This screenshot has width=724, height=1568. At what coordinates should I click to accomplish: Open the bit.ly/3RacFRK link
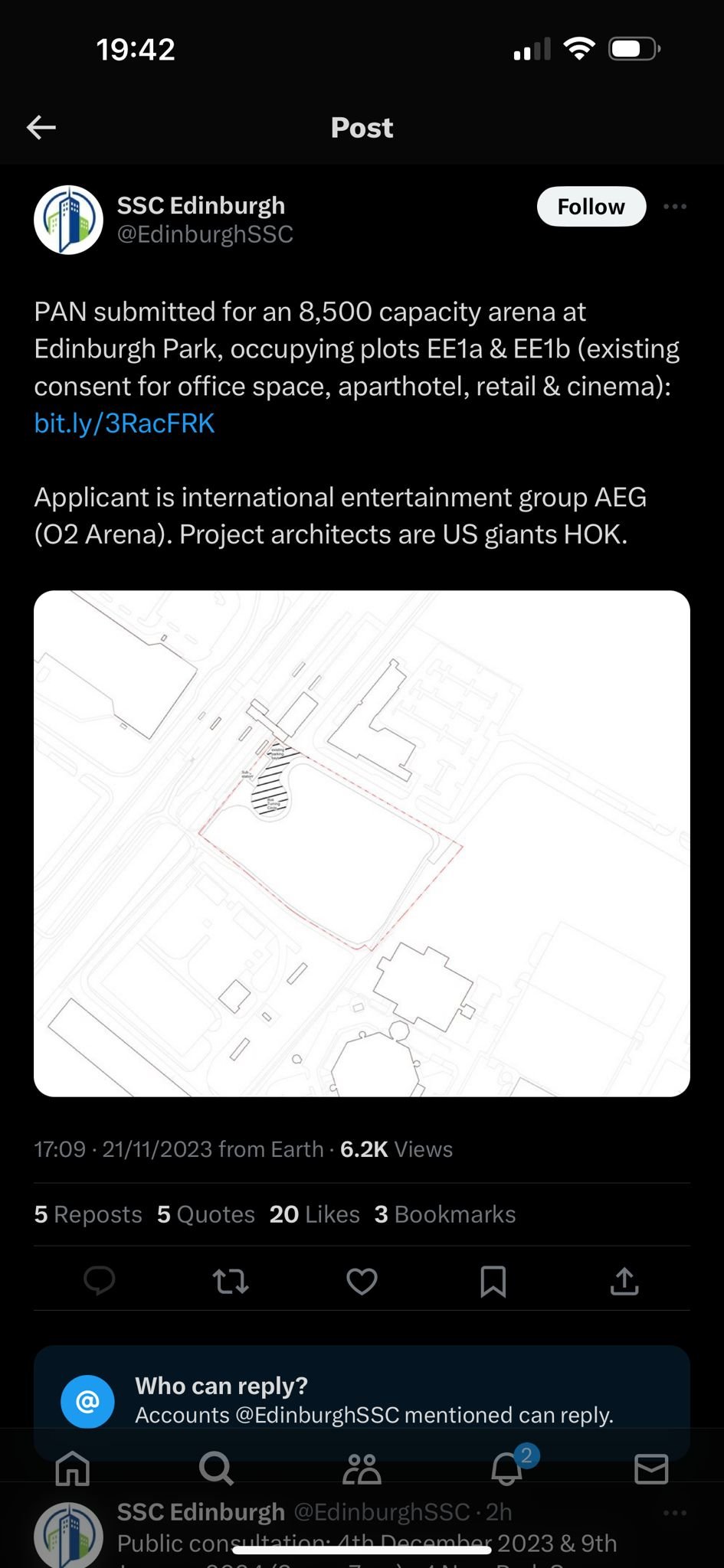tap(124, 423)
